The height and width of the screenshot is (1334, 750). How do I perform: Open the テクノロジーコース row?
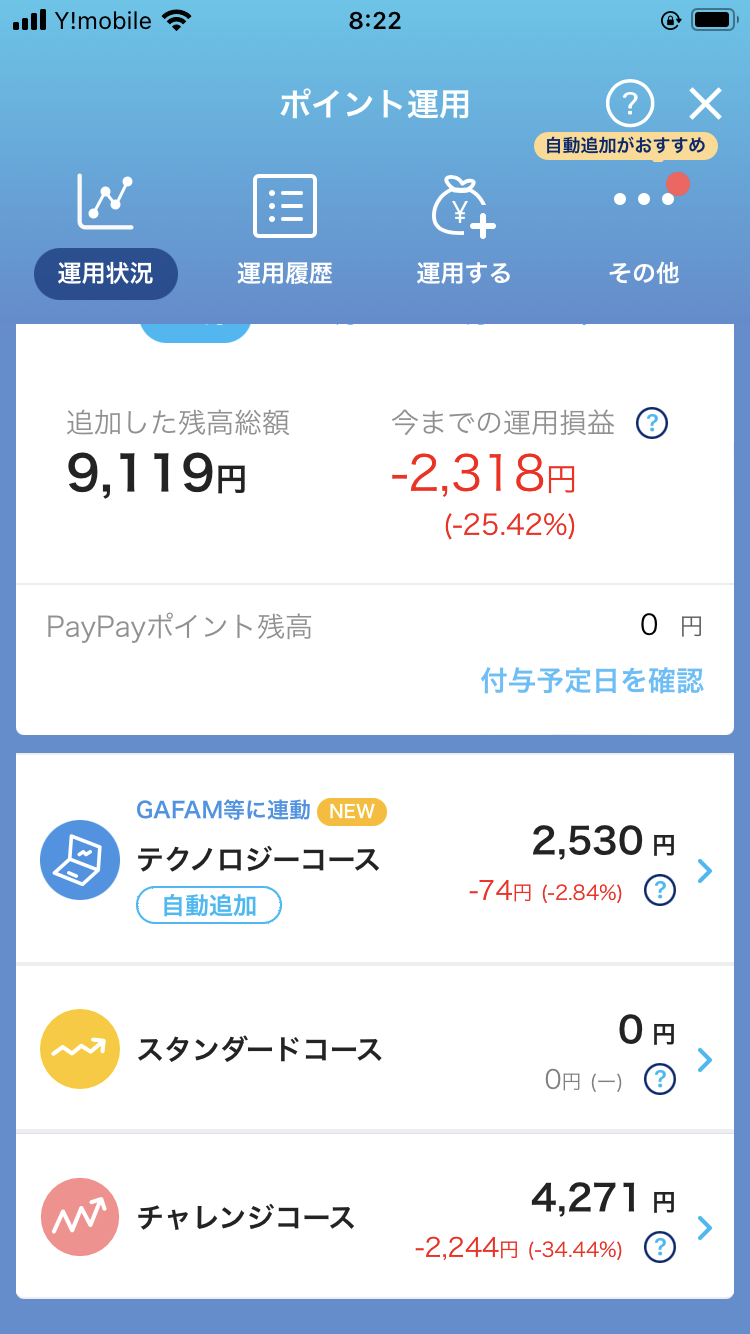[375, 860]
